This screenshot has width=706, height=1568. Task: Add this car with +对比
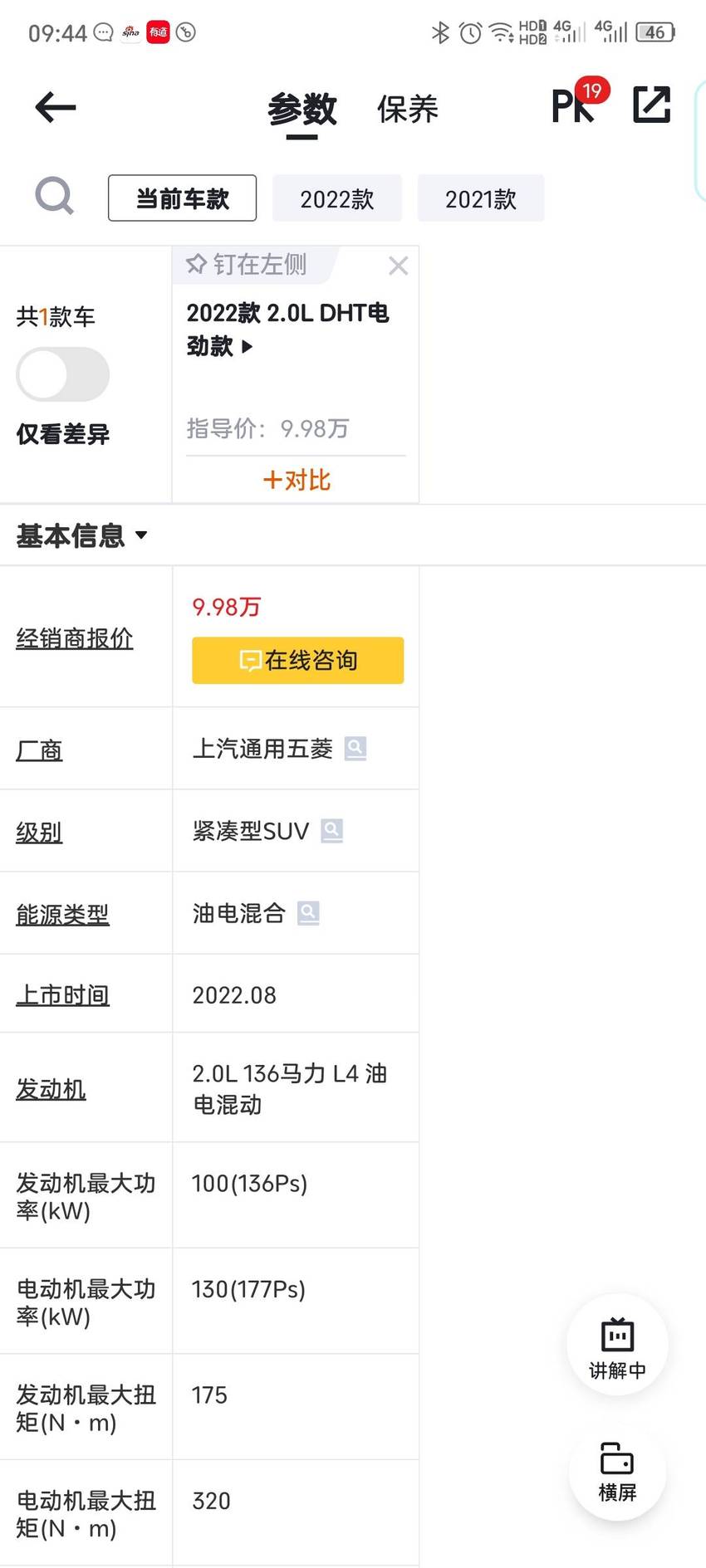tap(297, 480)
